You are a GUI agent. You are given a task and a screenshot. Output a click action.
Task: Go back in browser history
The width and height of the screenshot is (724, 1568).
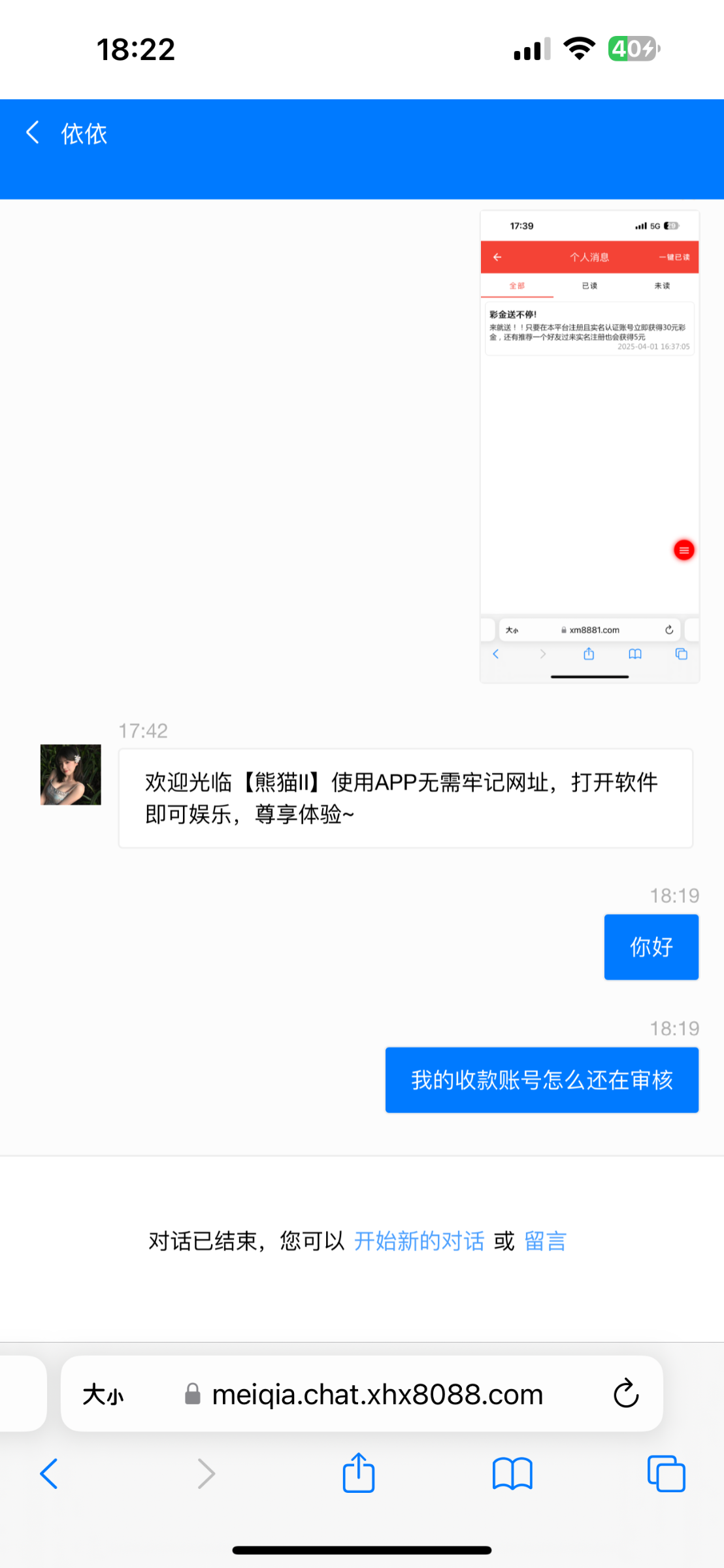click(x=49, y=1474)
